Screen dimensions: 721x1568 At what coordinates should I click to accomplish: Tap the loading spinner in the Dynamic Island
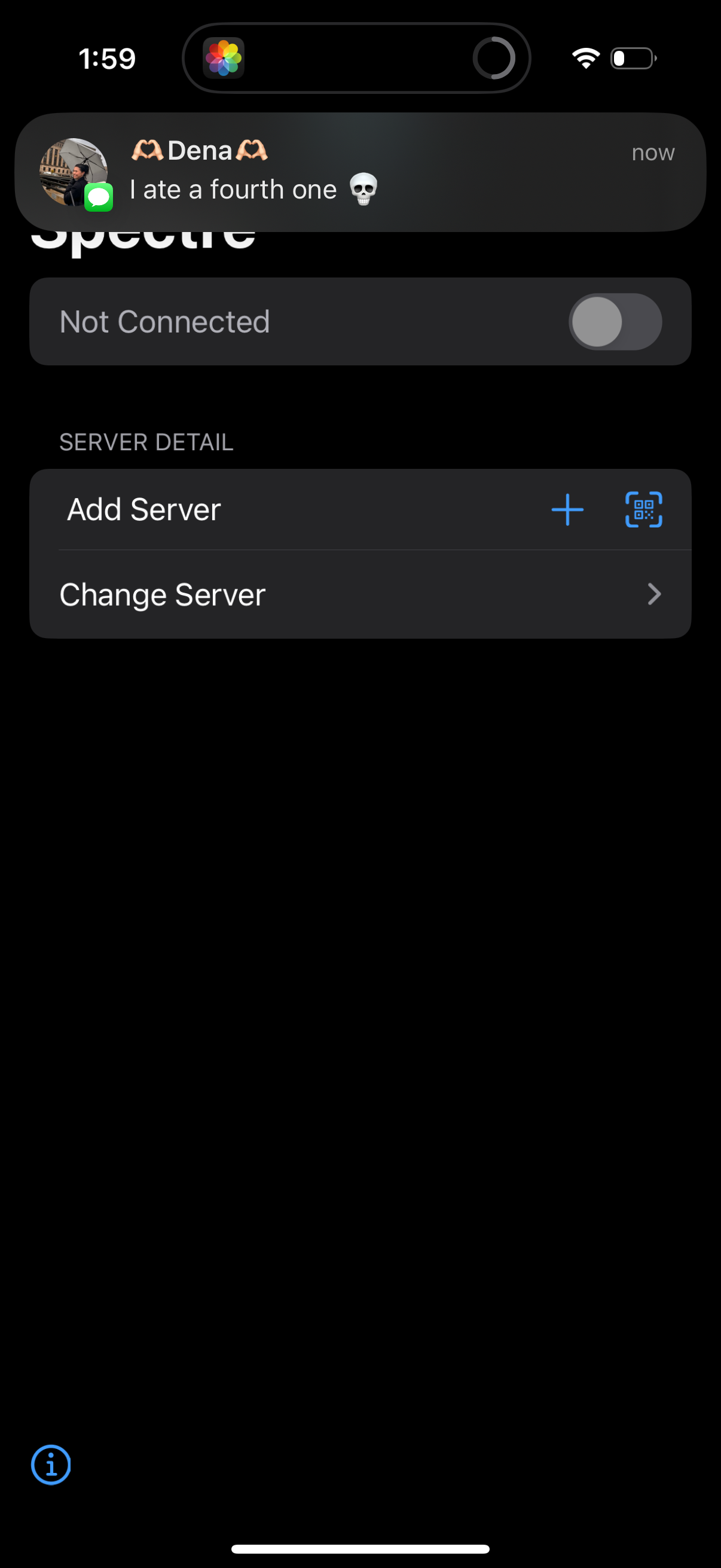(494, 58)
